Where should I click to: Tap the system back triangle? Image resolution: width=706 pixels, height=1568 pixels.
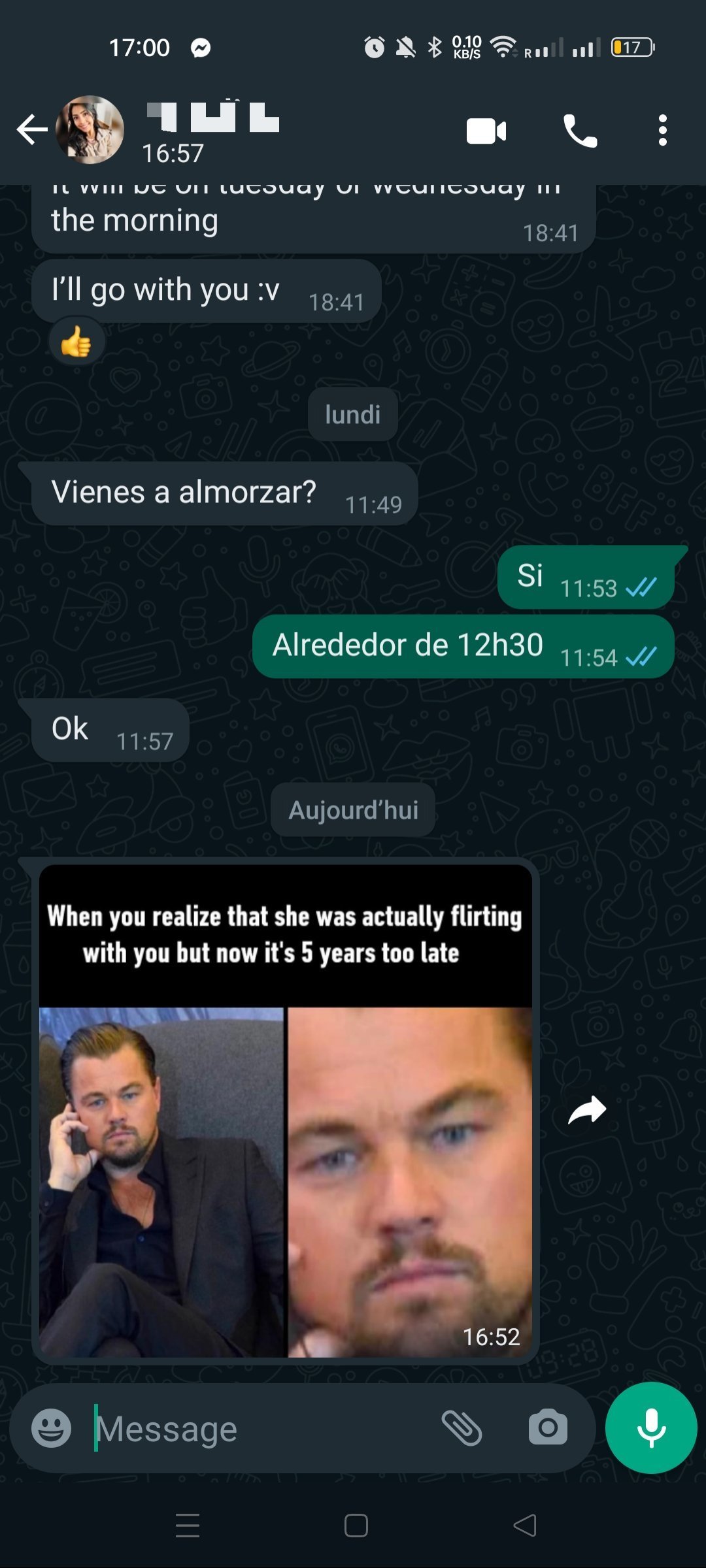[x=525, y=1526]
